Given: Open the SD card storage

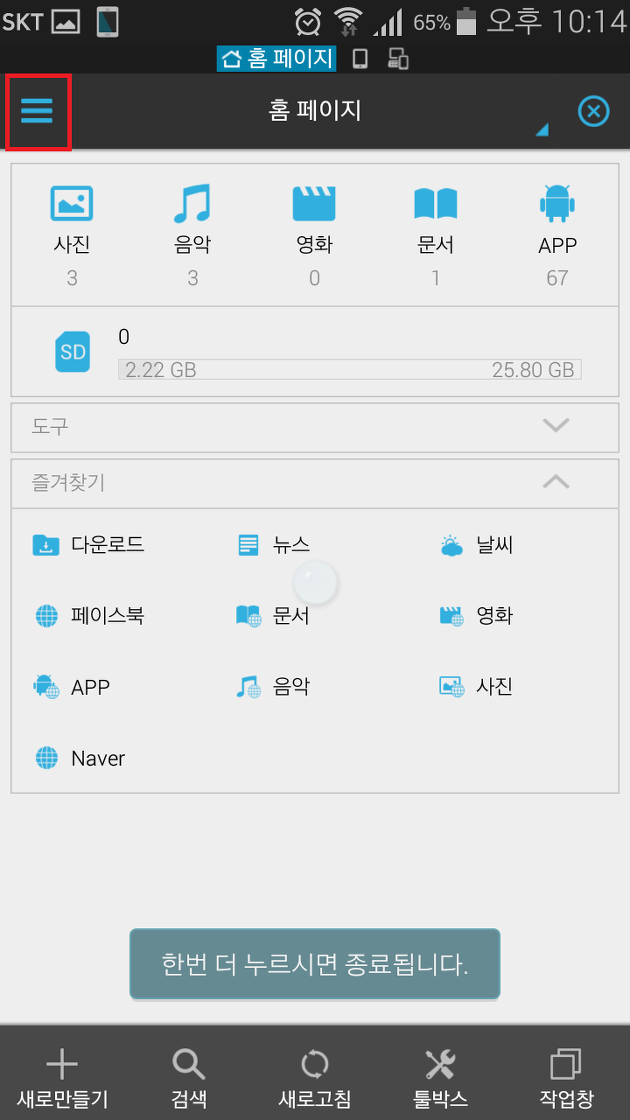Looking at the screenshot, I should pos(315,351).
